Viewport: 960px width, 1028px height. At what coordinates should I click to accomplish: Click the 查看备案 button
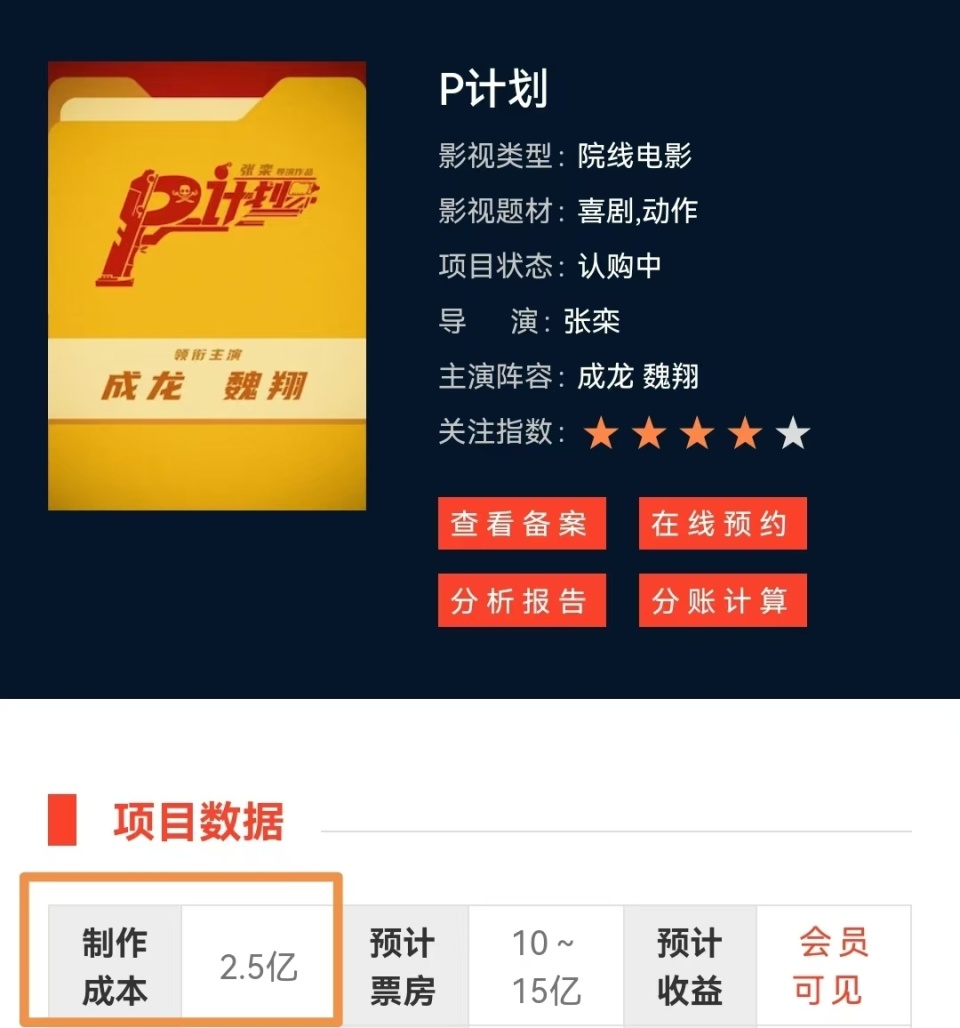point(521,523)
